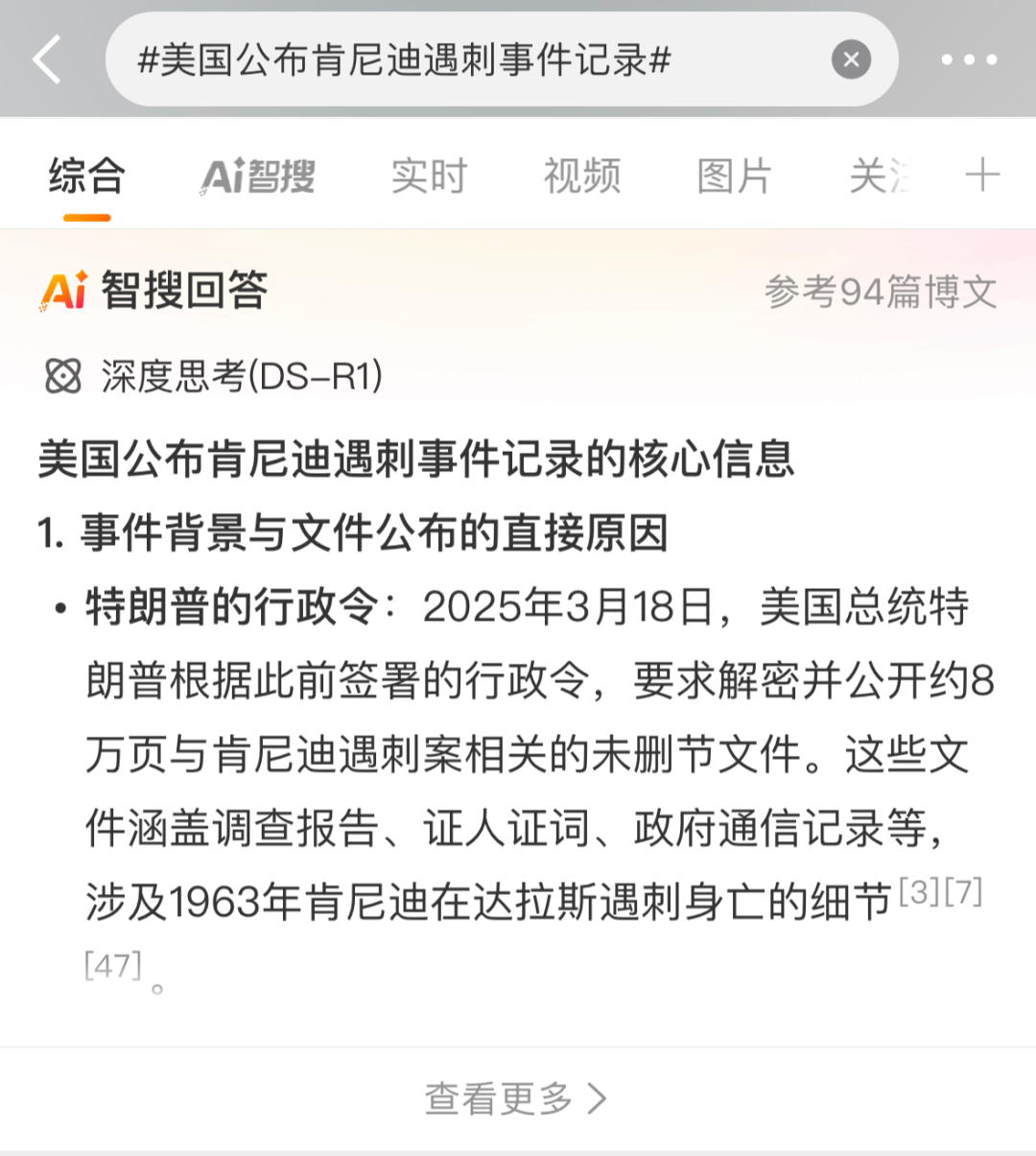Open citation reference [47]

point(113,964)
